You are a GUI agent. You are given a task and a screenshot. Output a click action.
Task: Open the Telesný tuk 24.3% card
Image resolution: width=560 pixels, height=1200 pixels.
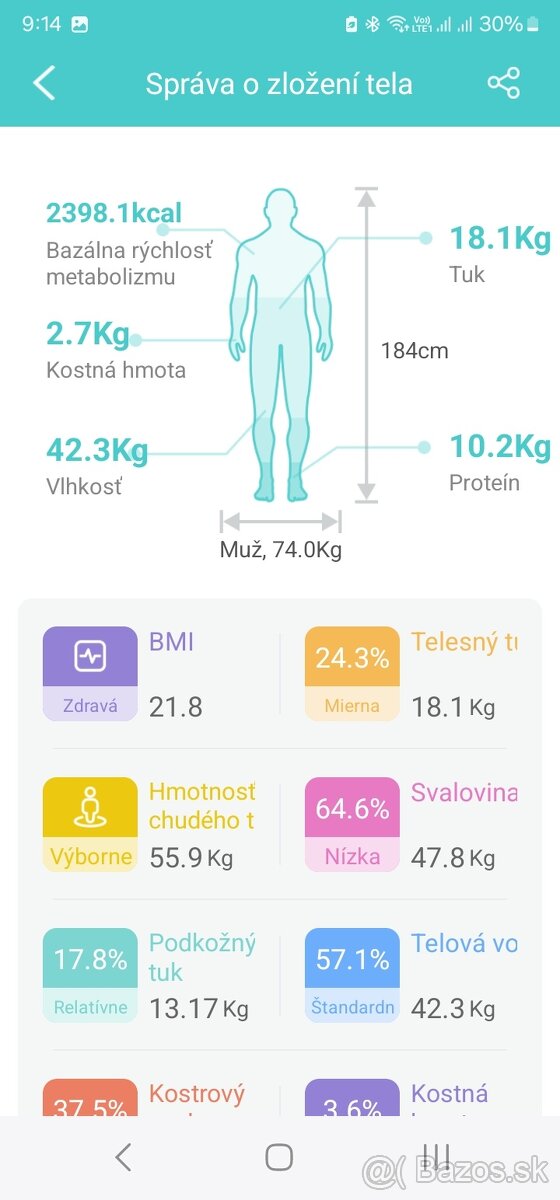411,674
